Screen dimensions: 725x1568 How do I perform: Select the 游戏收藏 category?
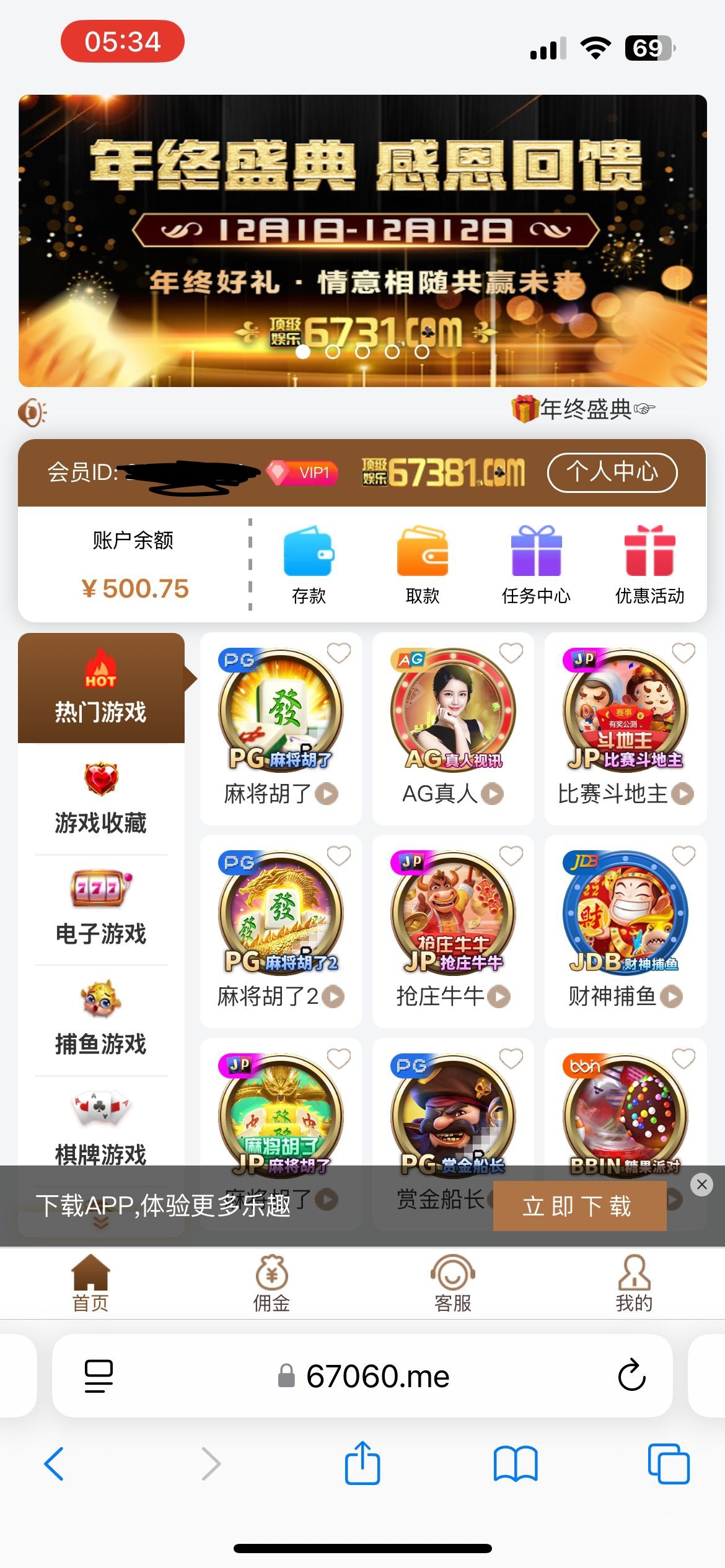tap(101, 799)
